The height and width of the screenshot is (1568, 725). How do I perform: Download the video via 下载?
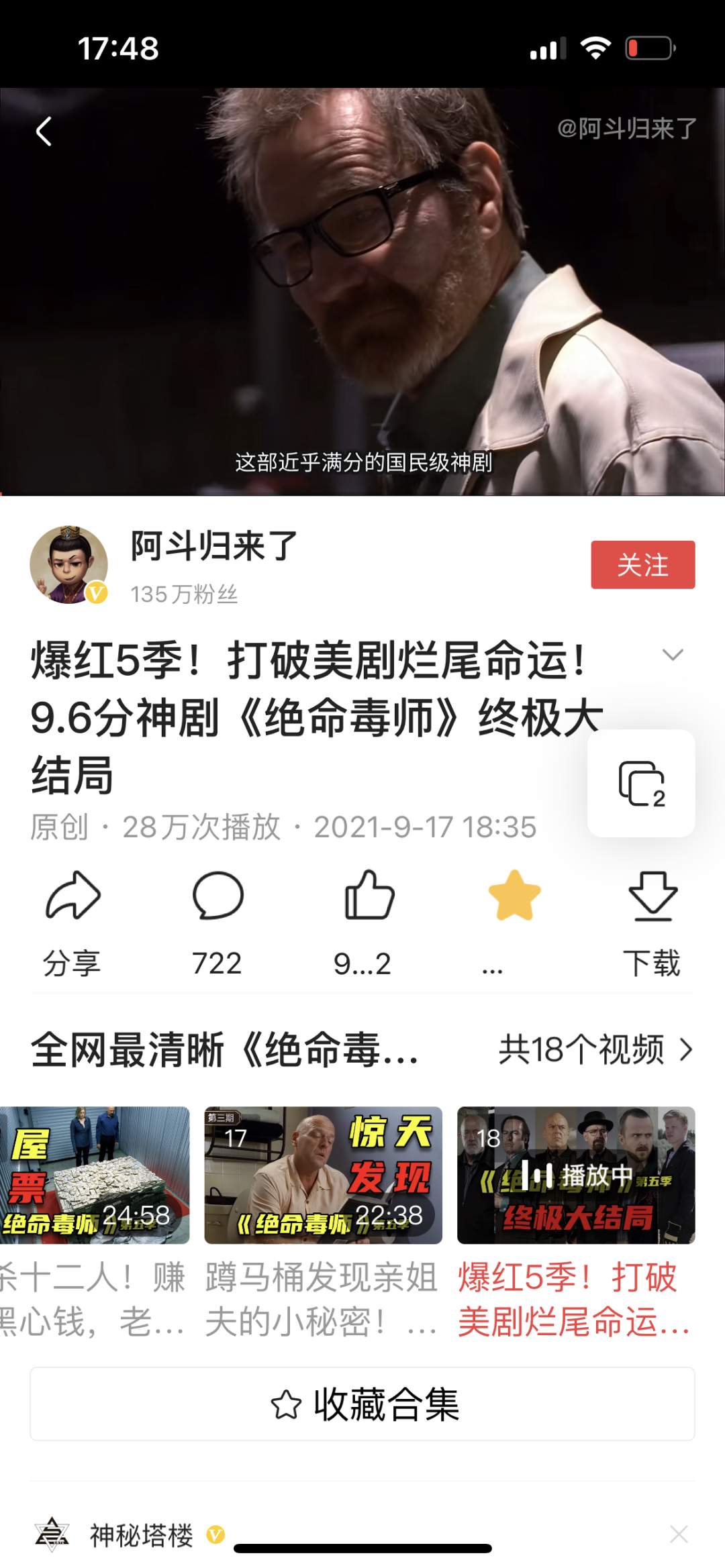click(652, 925)
